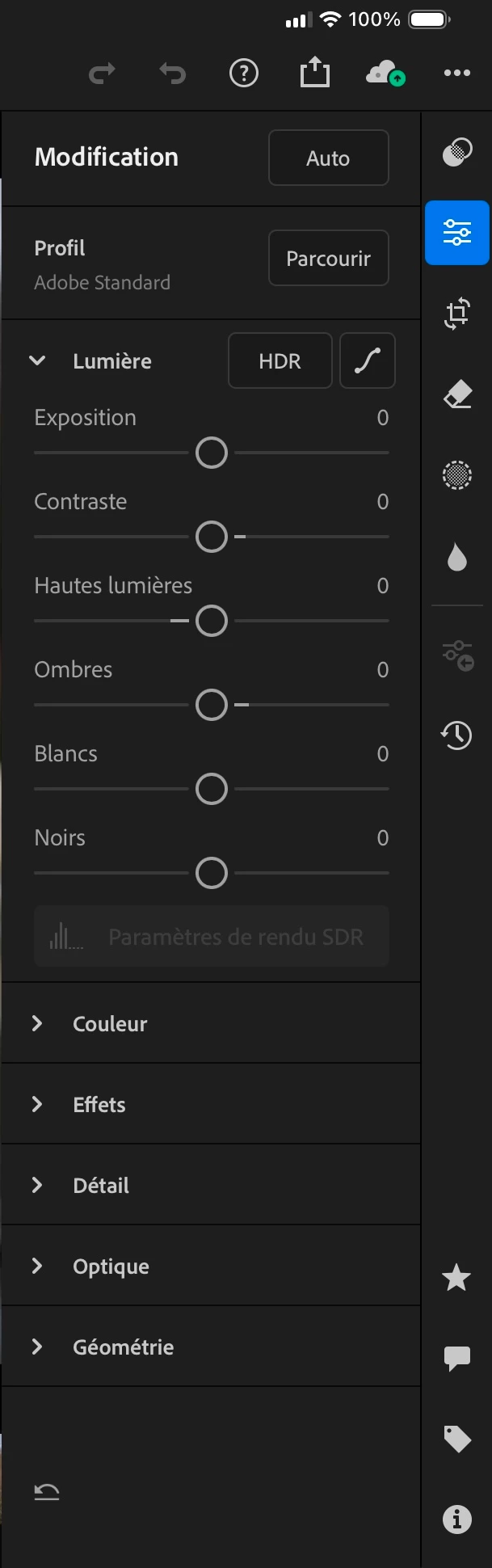
Task: Enable HDR editing mode
Action: (280, 361)
